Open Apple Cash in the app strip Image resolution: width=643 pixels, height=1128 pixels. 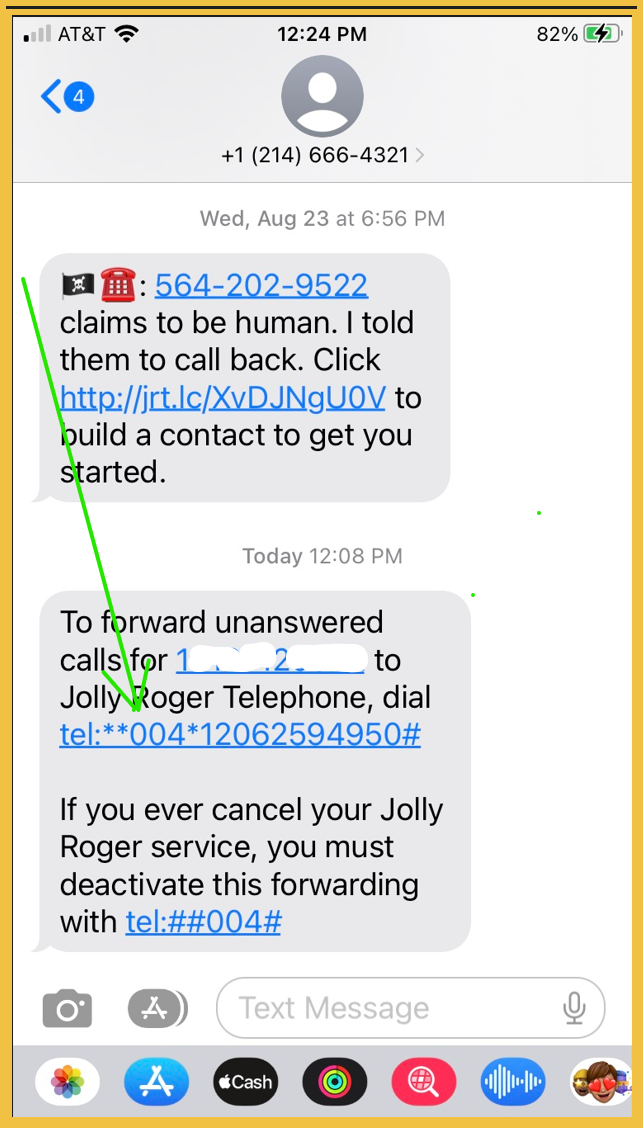click(245, 1081)
